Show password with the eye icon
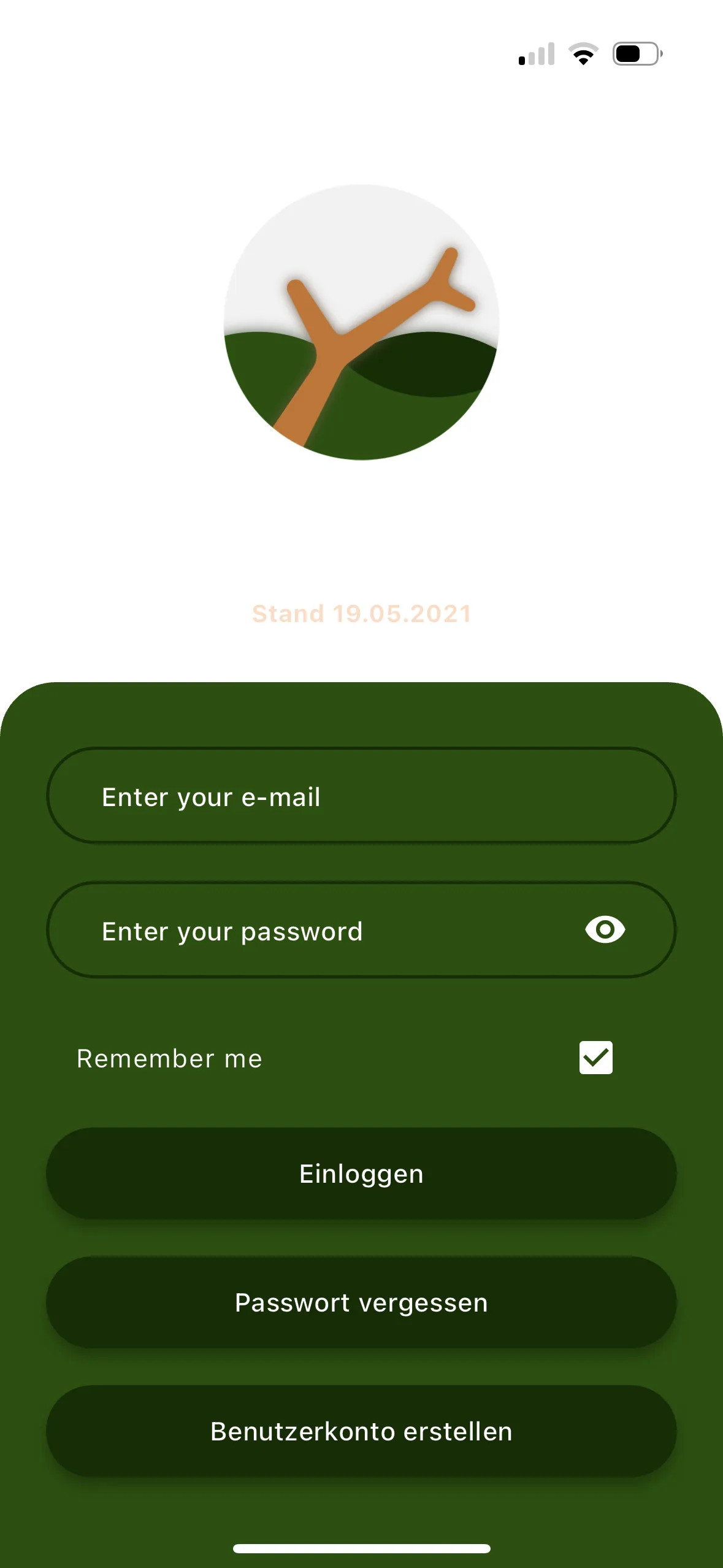 (605, 930)
